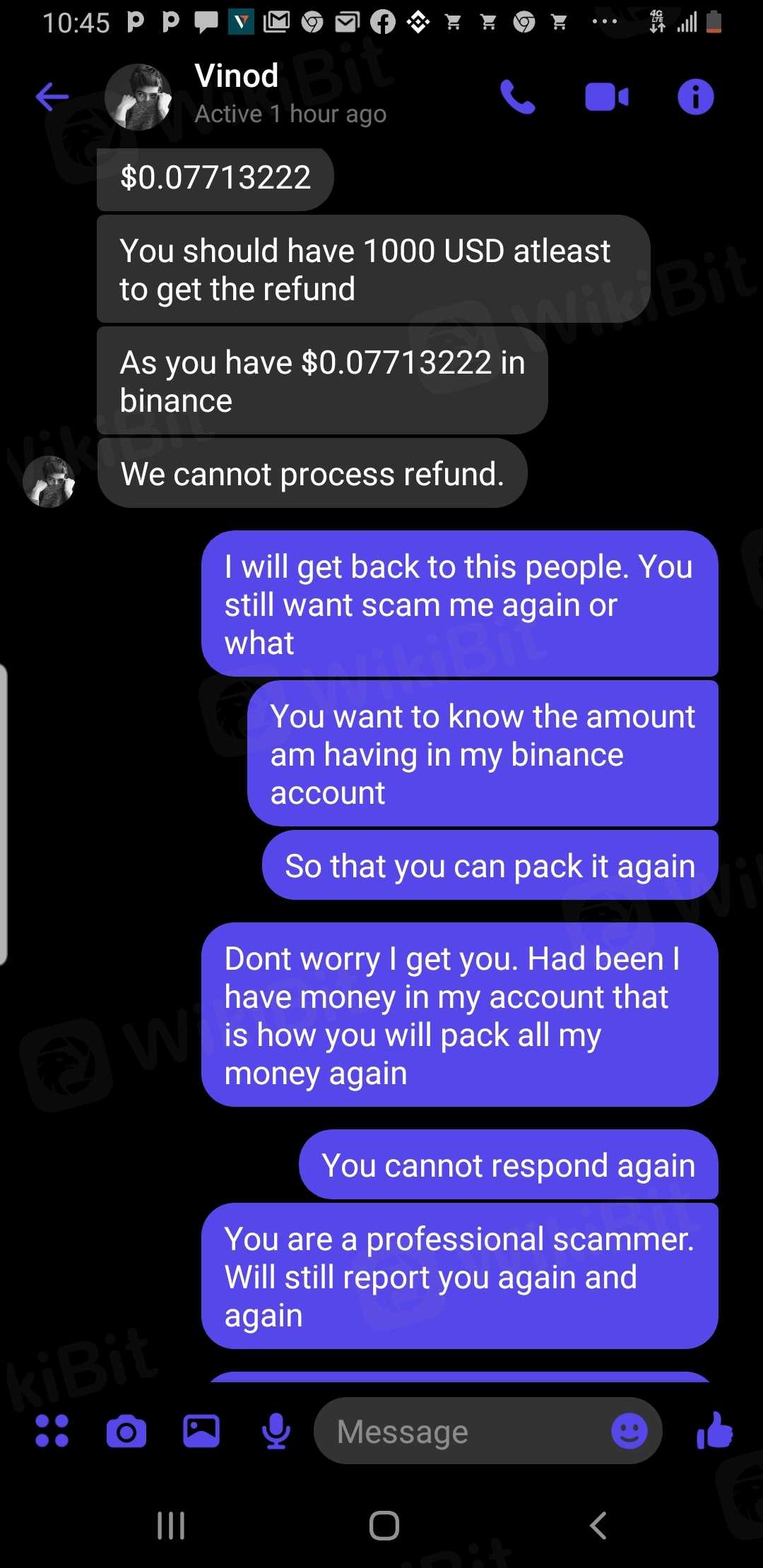Image resolution: width=763 pixels, height=1568 pixels.
Task: Open conversation info for Vinod
Action: (x=696, y=97)
